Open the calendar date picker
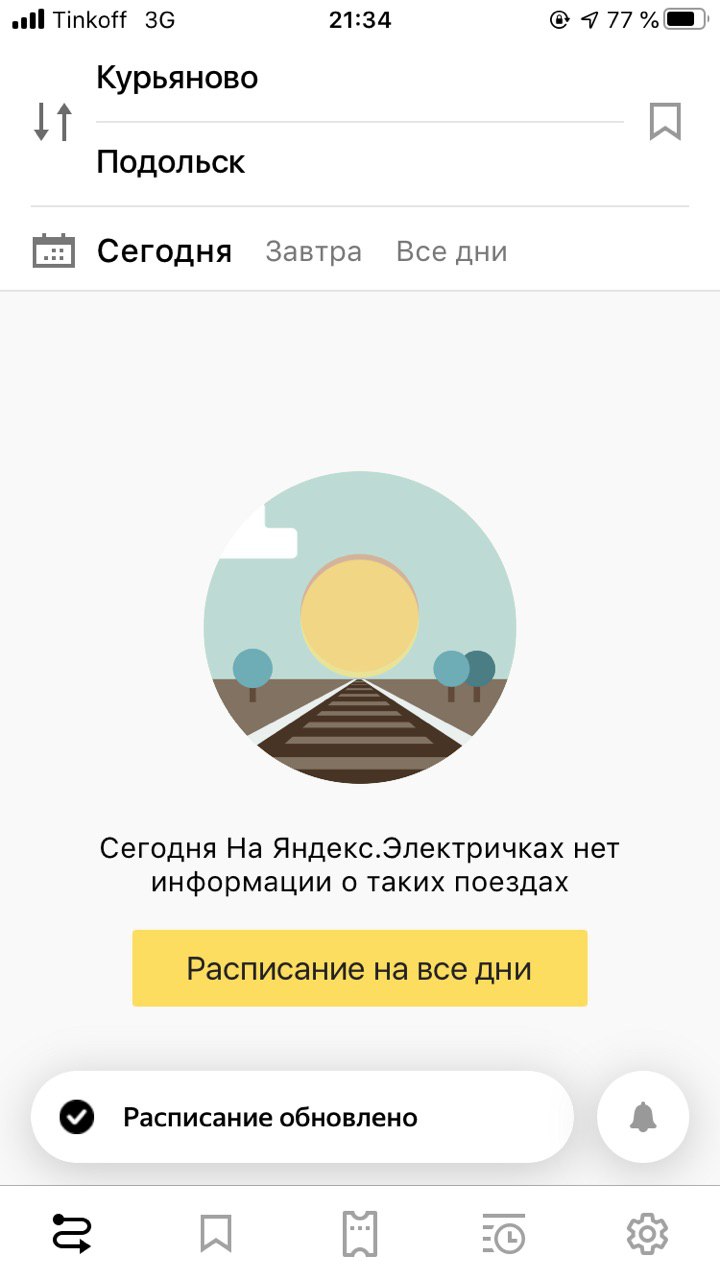720x1280 pixels. pyautogui.click(x=54, y=250)
